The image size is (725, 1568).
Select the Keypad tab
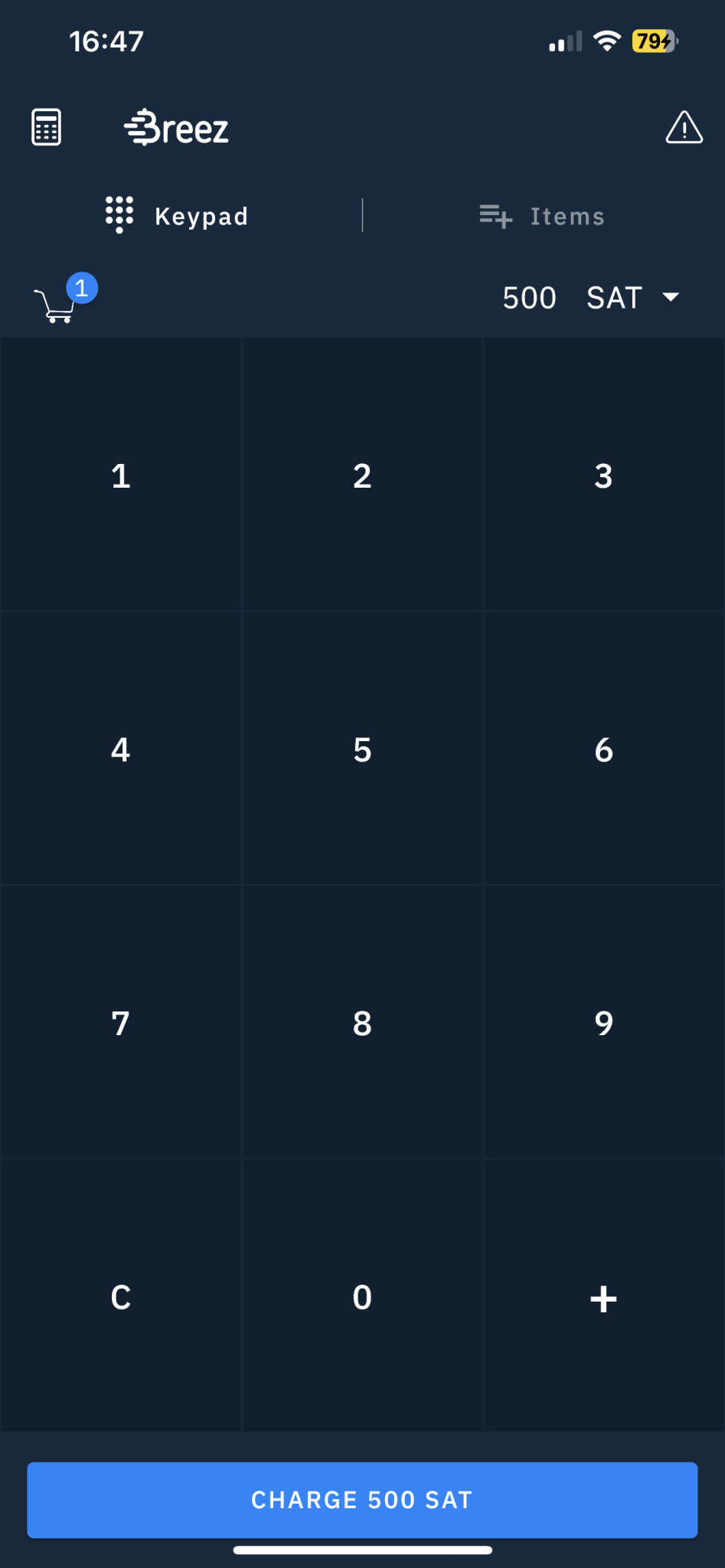178,217
